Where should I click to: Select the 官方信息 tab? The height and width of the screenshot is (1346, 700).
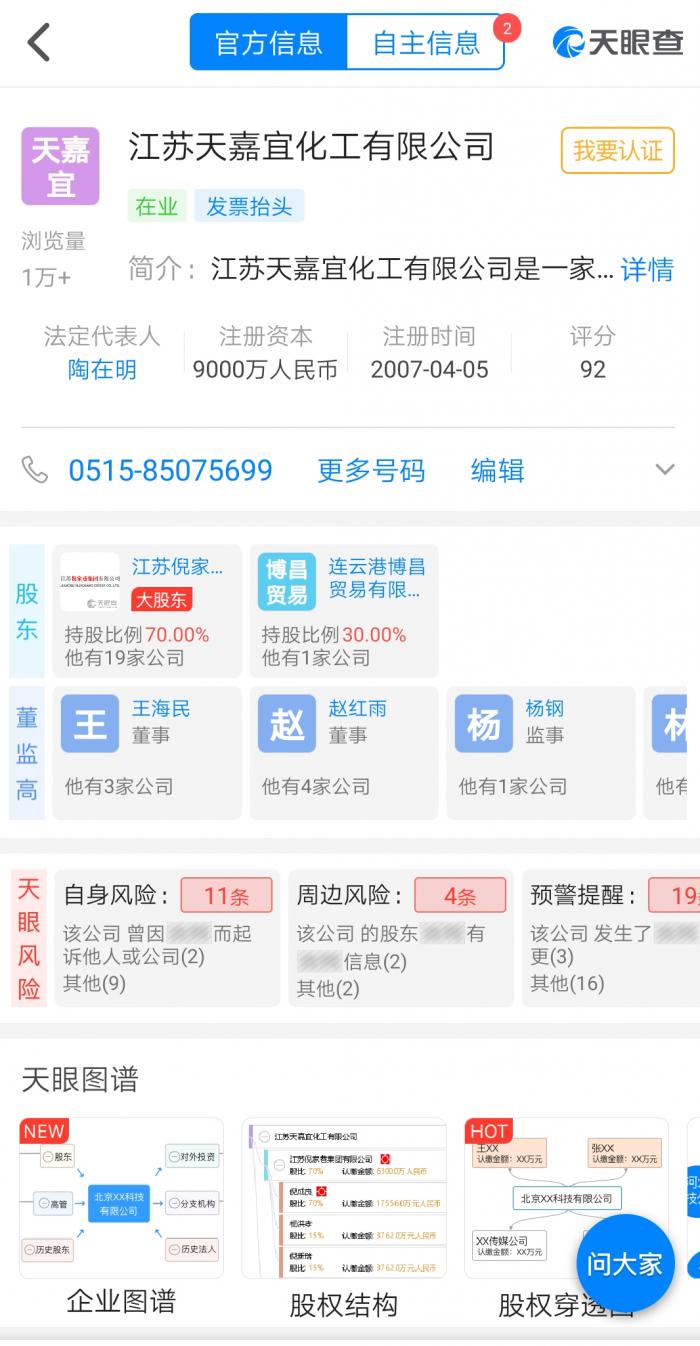pyautogui.click(x=269, y=43)
